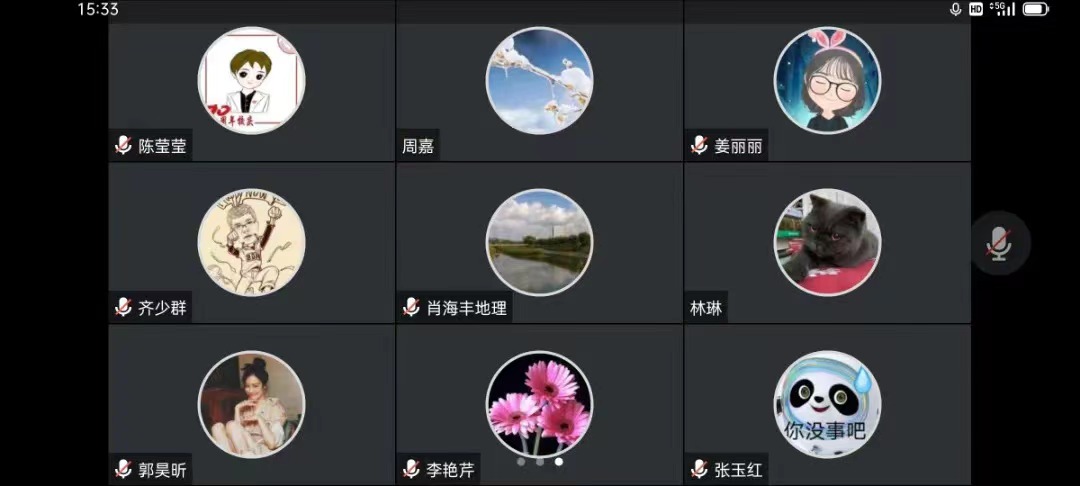Image resolution: width=1080 pixels, height=486 pixels.
Task: Open participant tile 肖海丰地理
Action: pyautogui.click(x=539, y=243)
